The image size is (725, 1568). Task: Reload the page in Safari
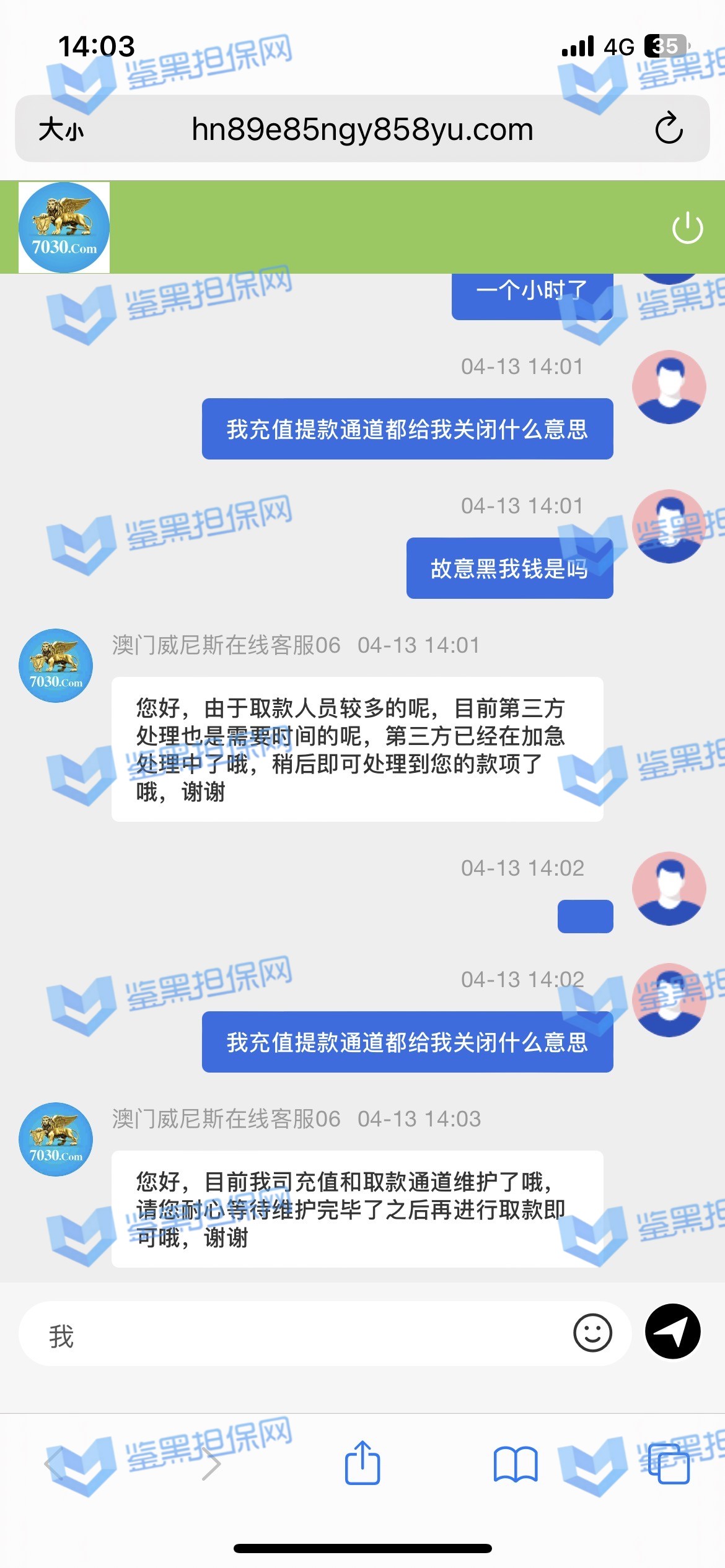point(669,129)
